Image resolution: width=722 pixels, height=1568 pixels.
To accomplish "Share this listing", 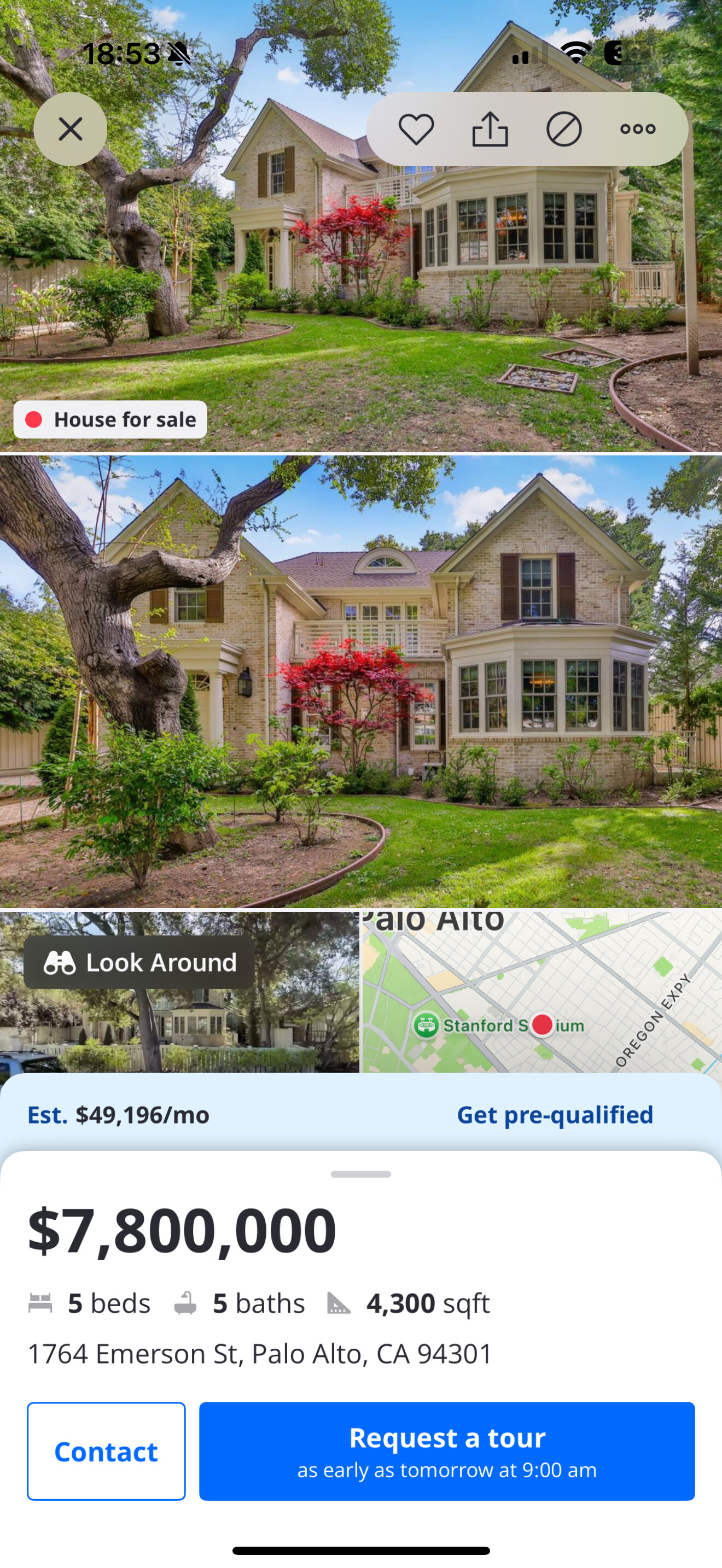I will tap(490, 129).
